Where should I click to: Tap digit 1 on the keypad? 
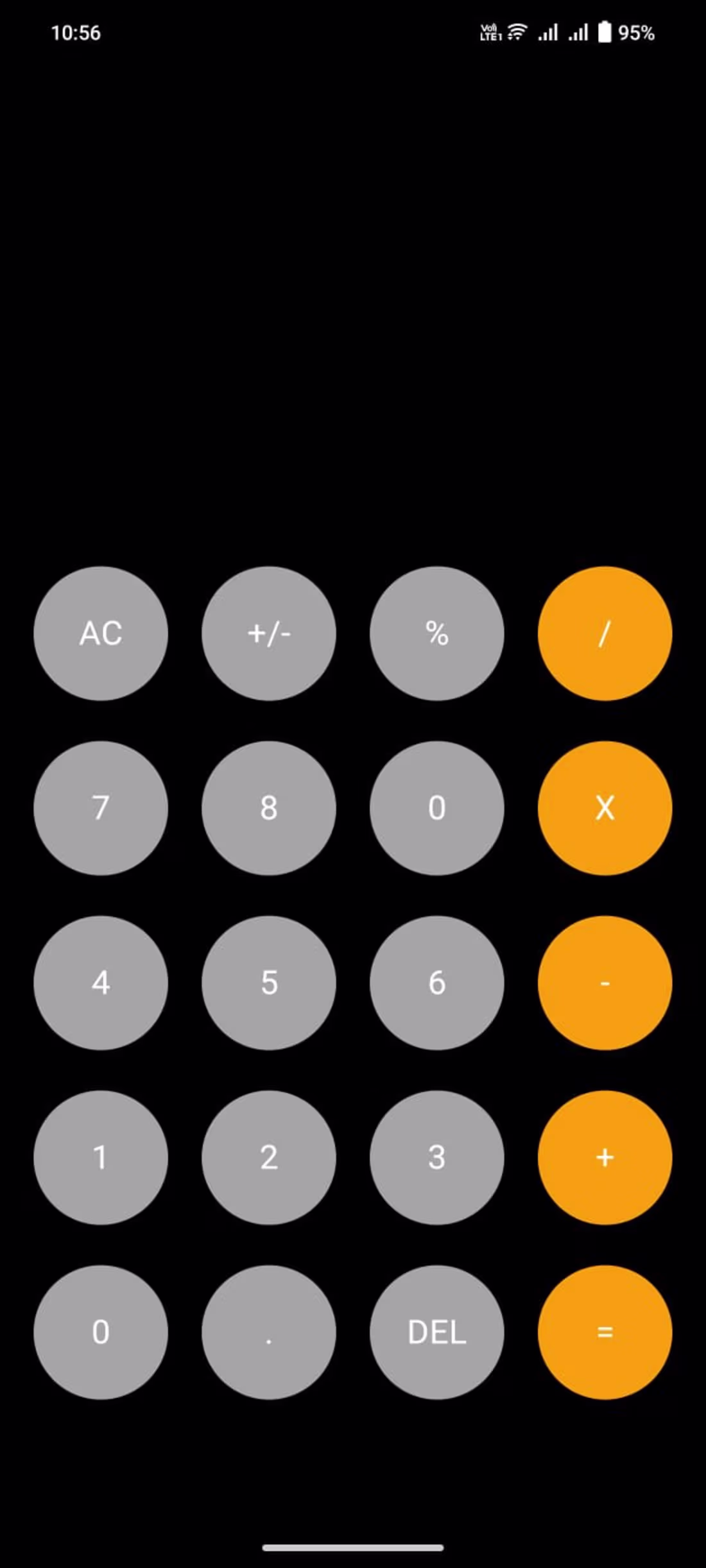coord(101,1156)
